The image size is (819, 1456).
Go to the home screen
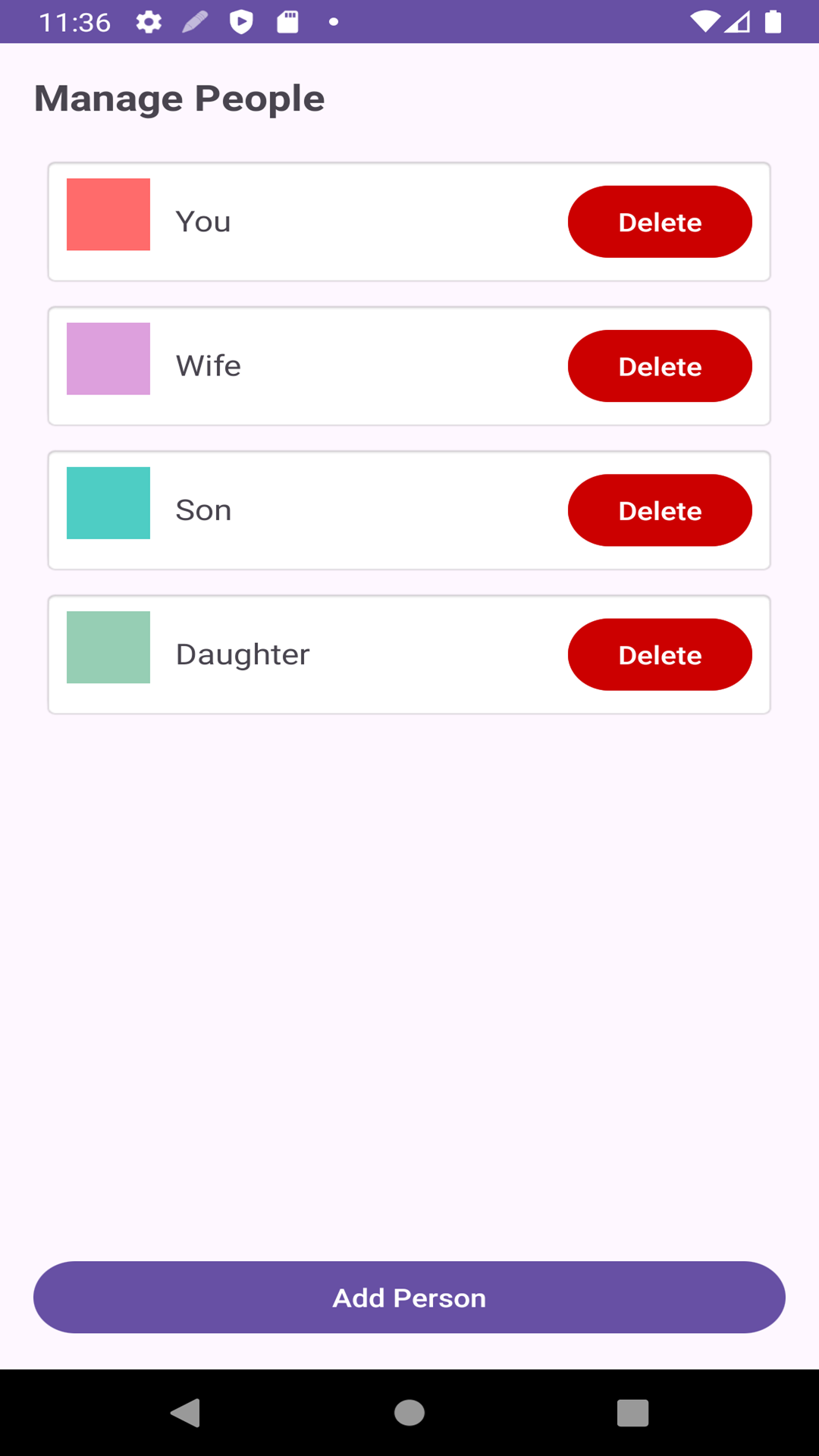(x=409, y=1413)
